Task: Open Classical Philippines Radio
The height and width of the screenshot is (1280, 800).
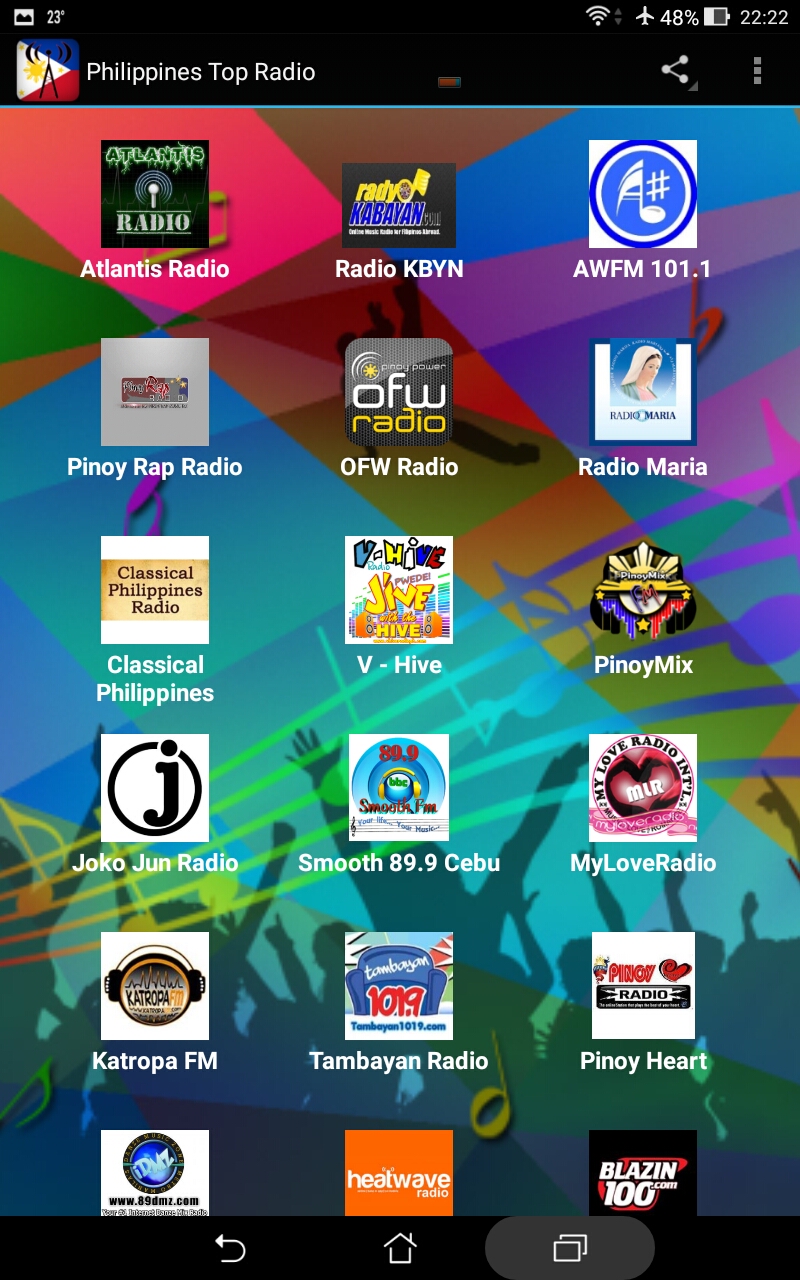Action: pyautogui.click(x=154, y=590)
